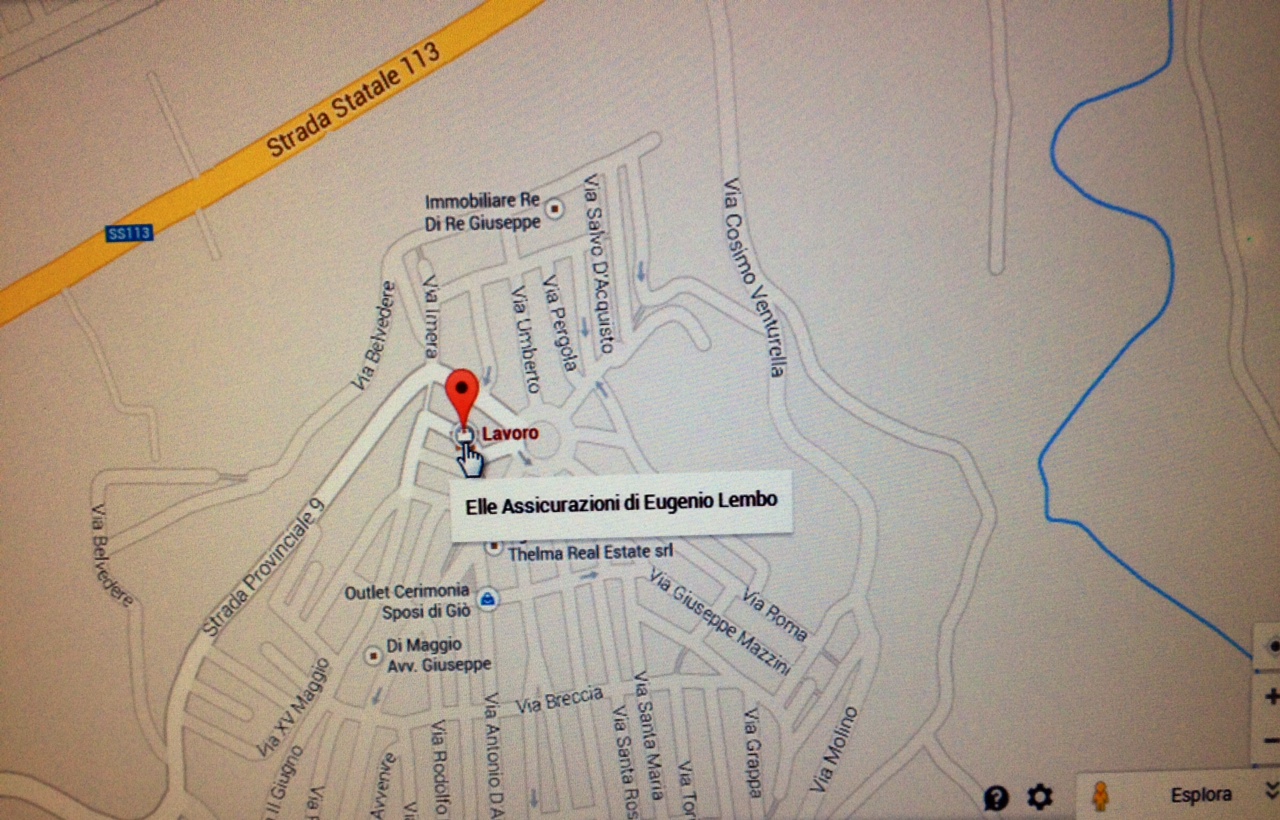
Task: Tap the red Lavoro pin
Action: pyautogui.click(x=462, y=395)
